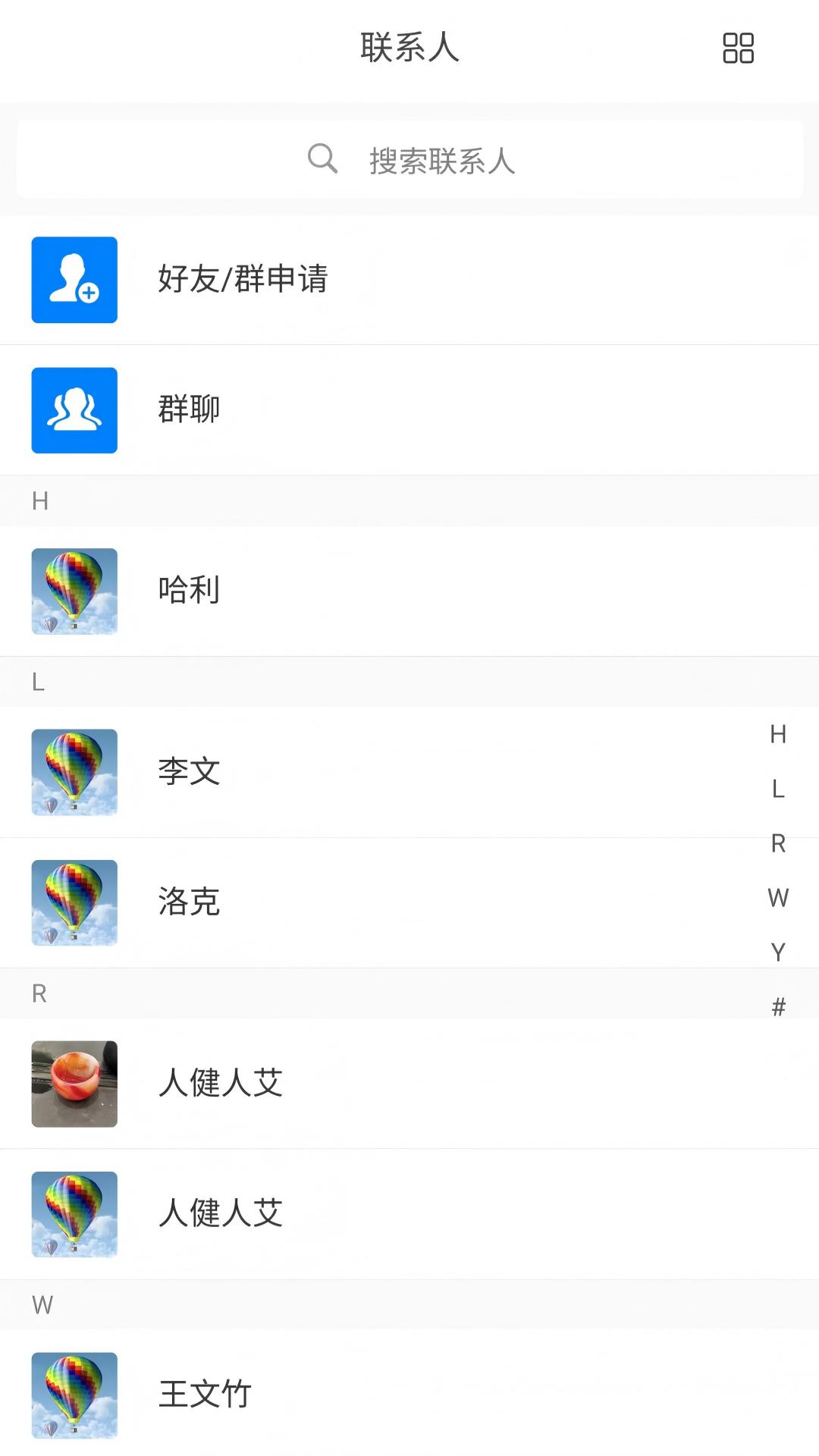The image size is (819, 1456).
Task: Click 王文竹's balloon avatar thumbnail
Action: 74,1395
